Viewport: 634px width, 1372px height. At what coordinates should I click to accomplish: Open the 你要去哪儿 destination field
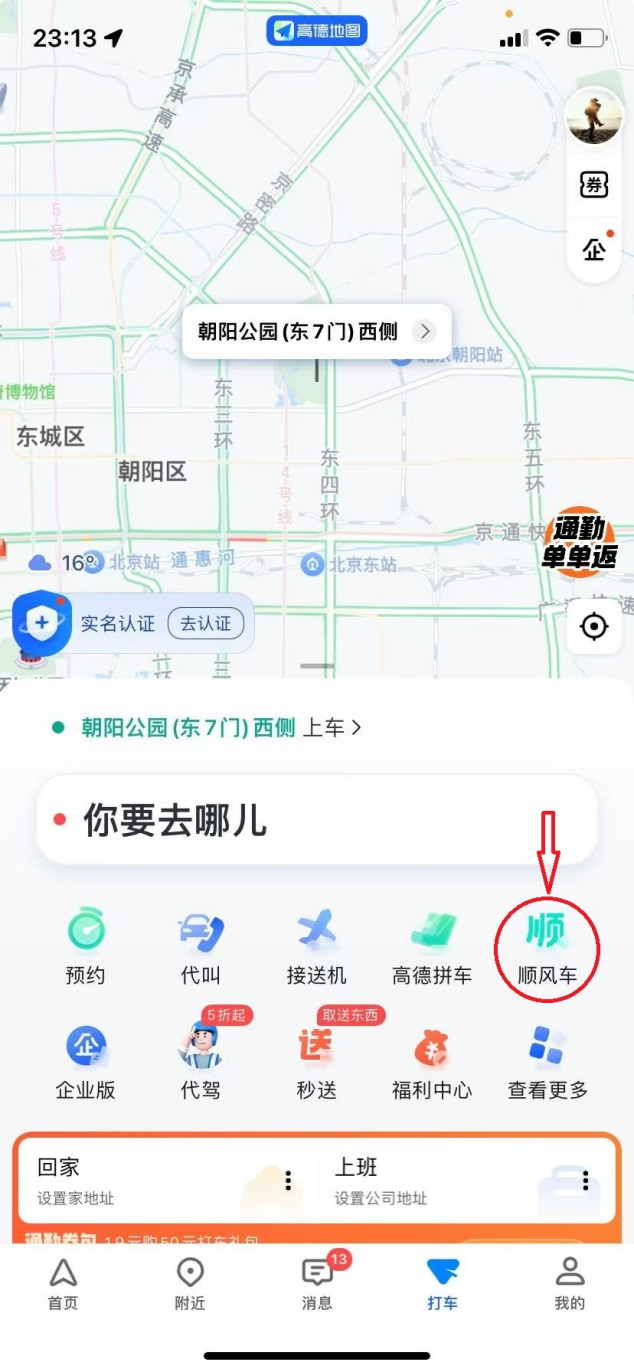pyautogui.click(x=316, y=820)
